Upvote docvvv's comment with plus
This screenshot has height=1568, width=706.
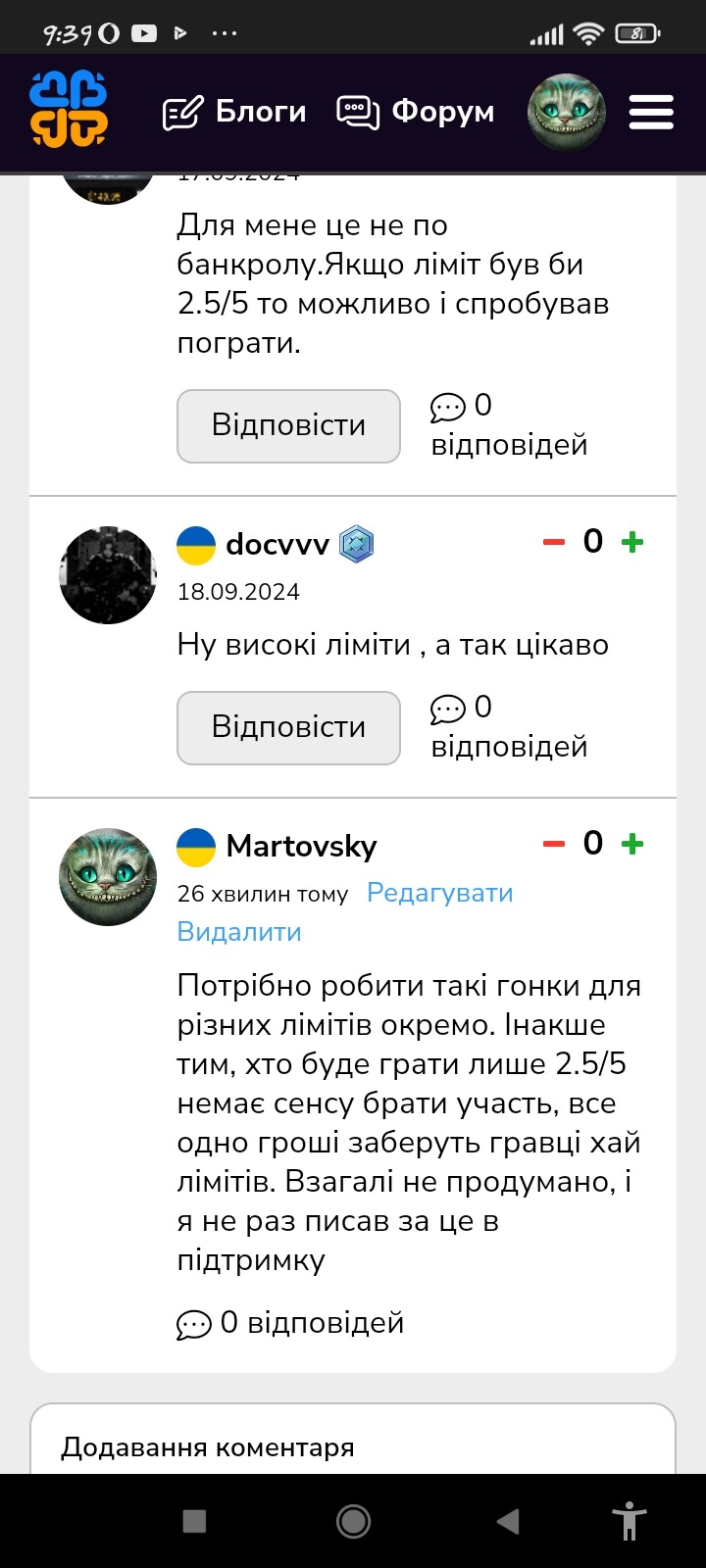(633, 542)
